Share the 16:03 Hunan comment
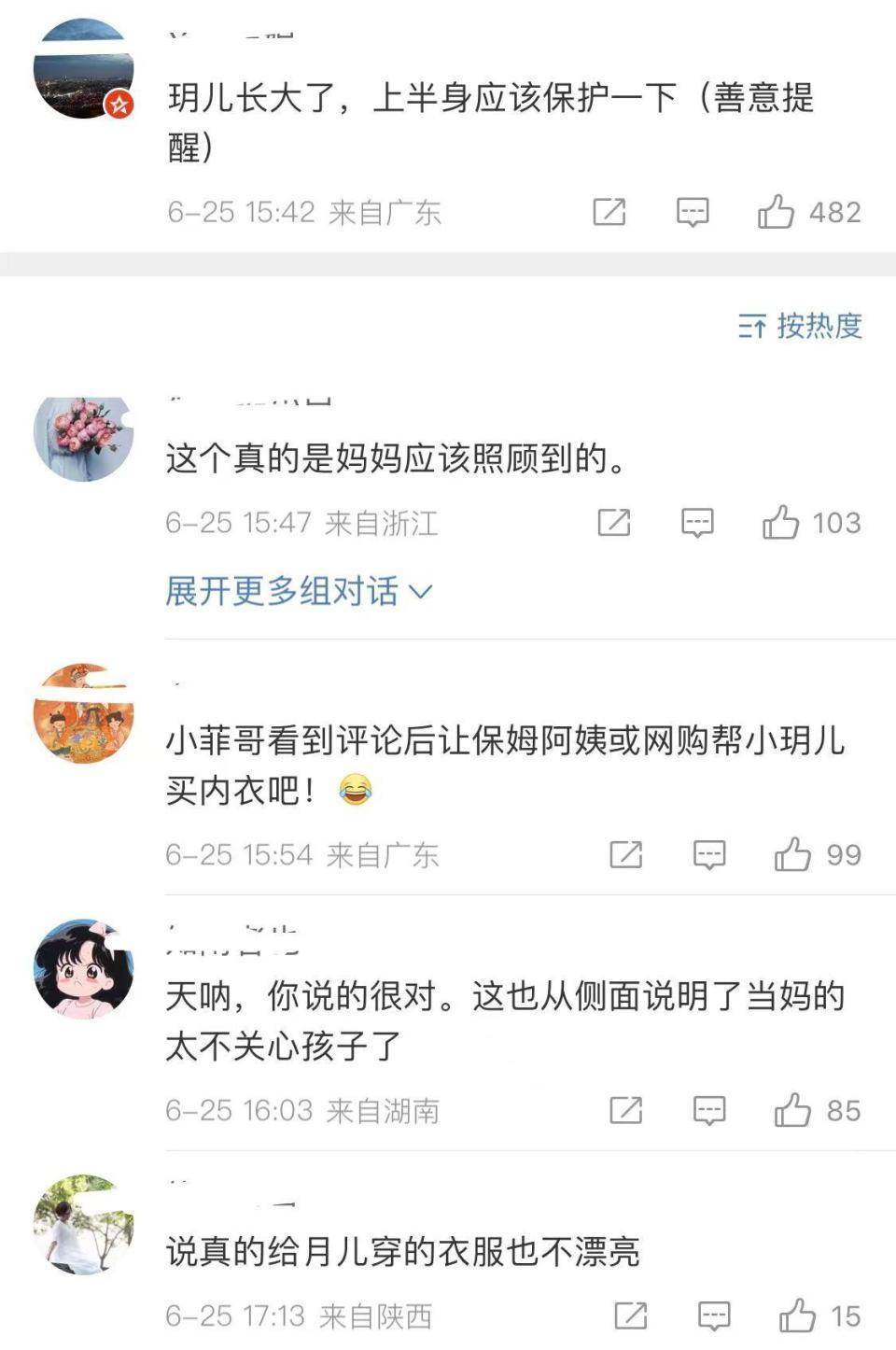896x1350 pixels. 626,1110
